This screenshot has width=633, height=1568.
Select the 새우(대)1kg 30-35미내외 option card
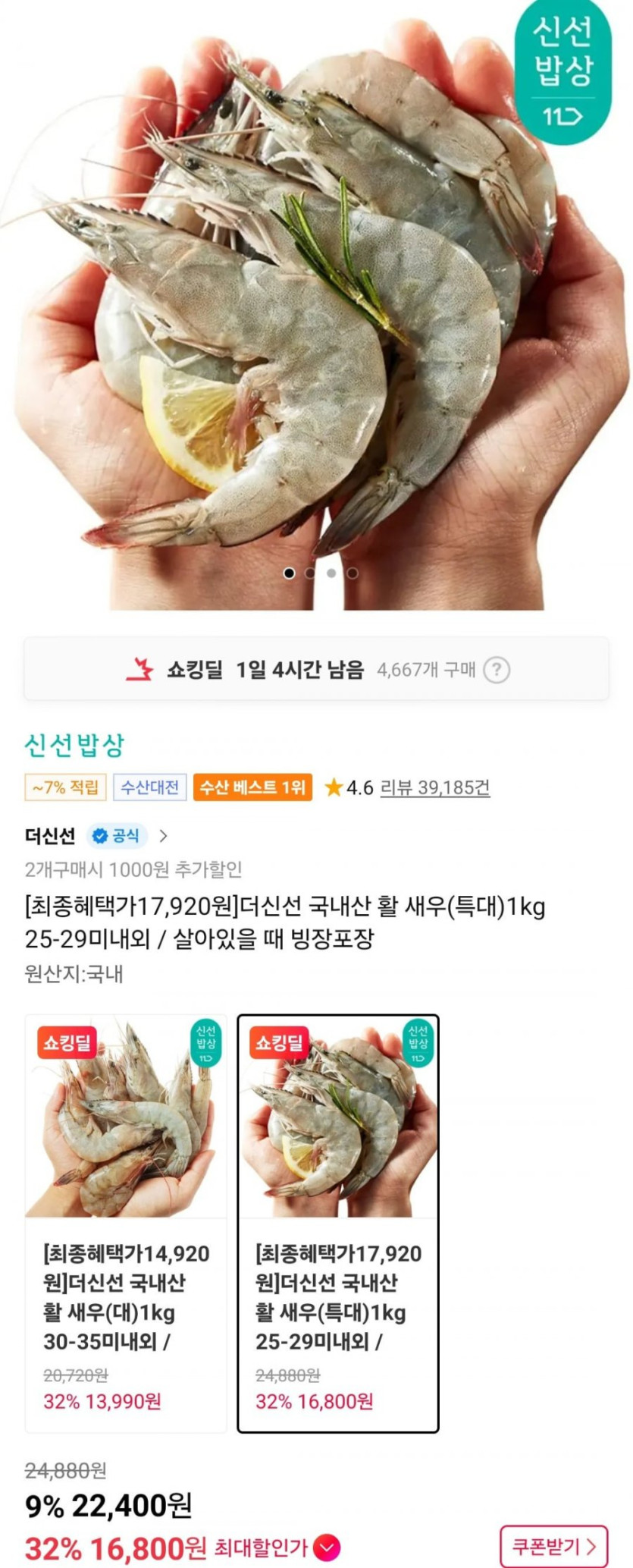[x=126, y=1223]
